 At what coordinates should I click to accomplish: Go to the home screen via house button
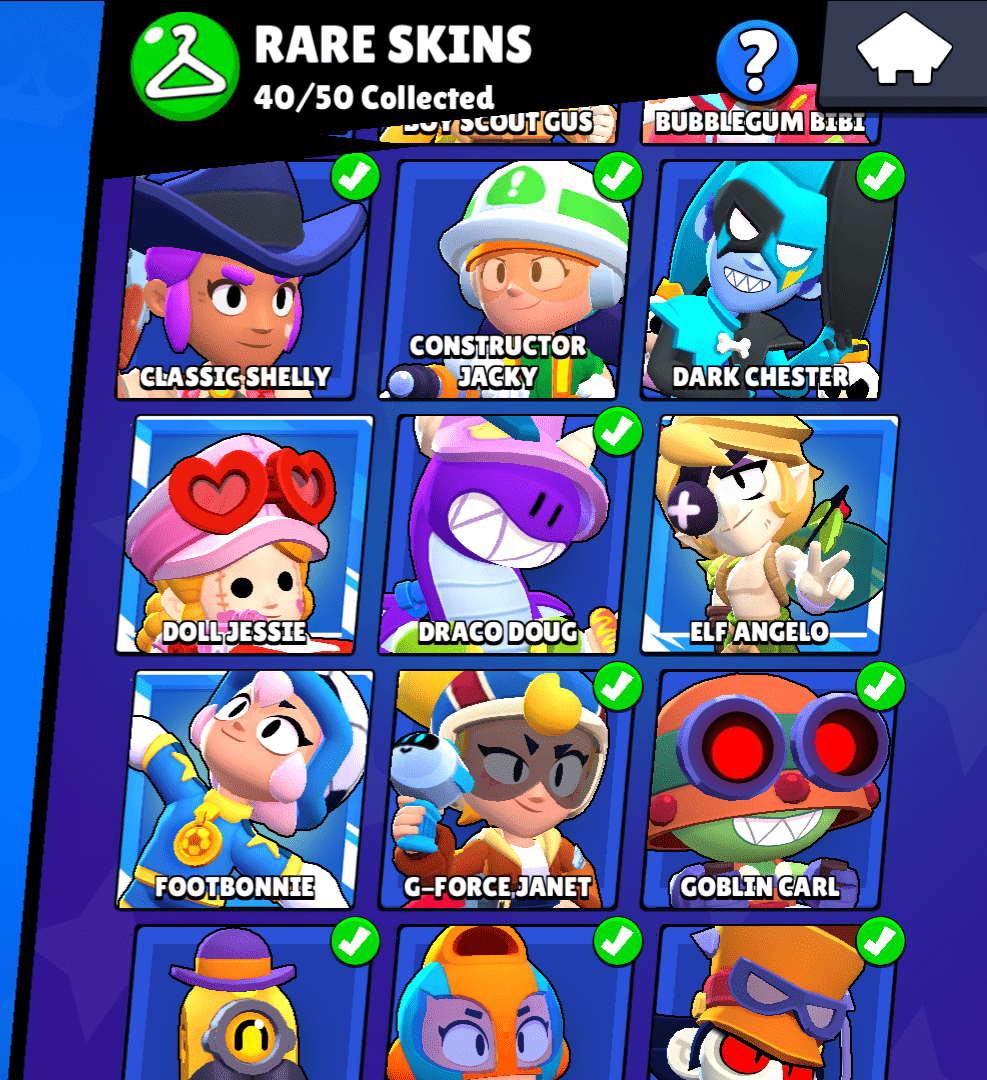(903, 48)
